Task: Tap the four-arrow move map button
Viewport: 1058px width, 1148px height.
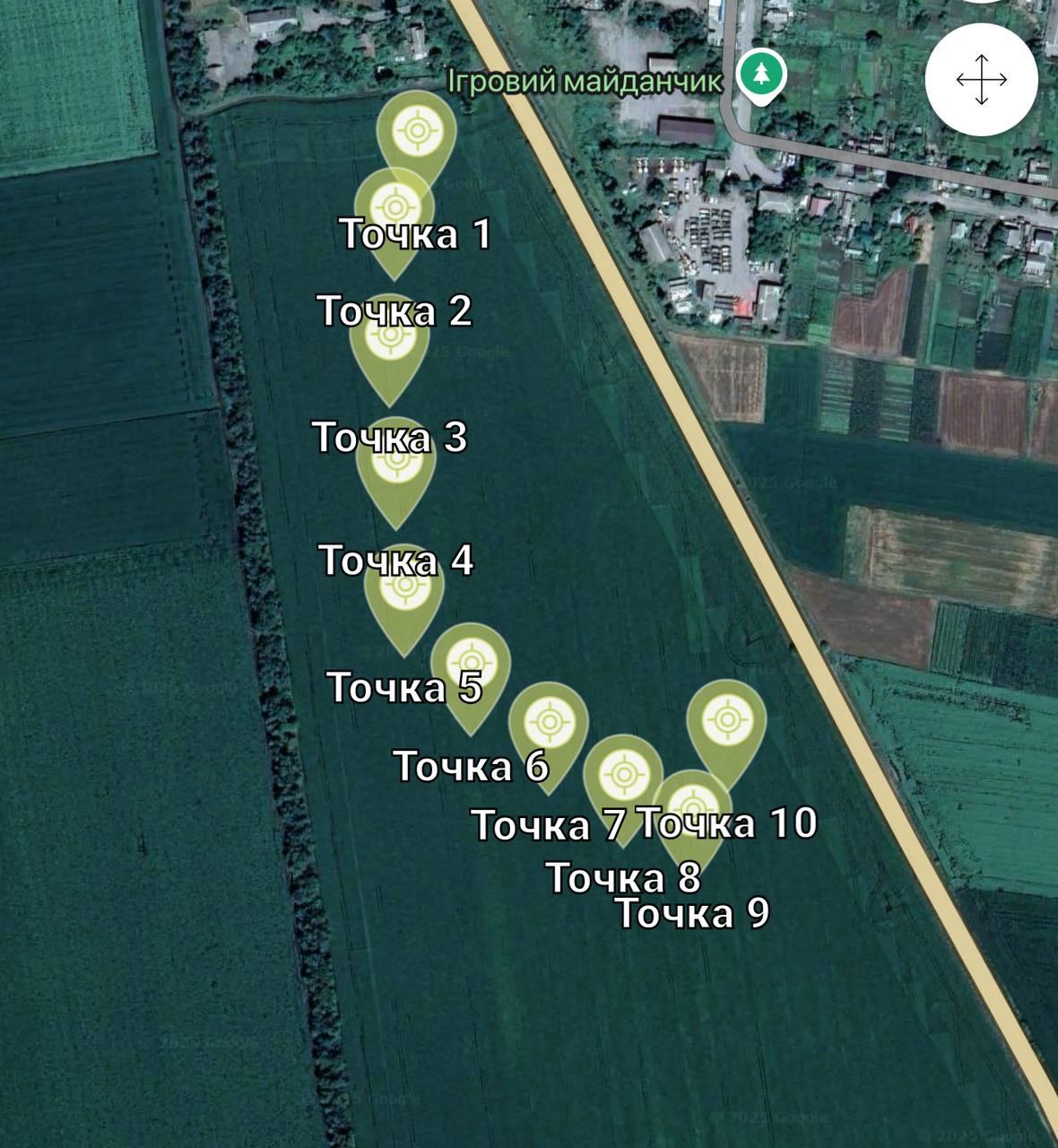Action: (x=981, y=79)
